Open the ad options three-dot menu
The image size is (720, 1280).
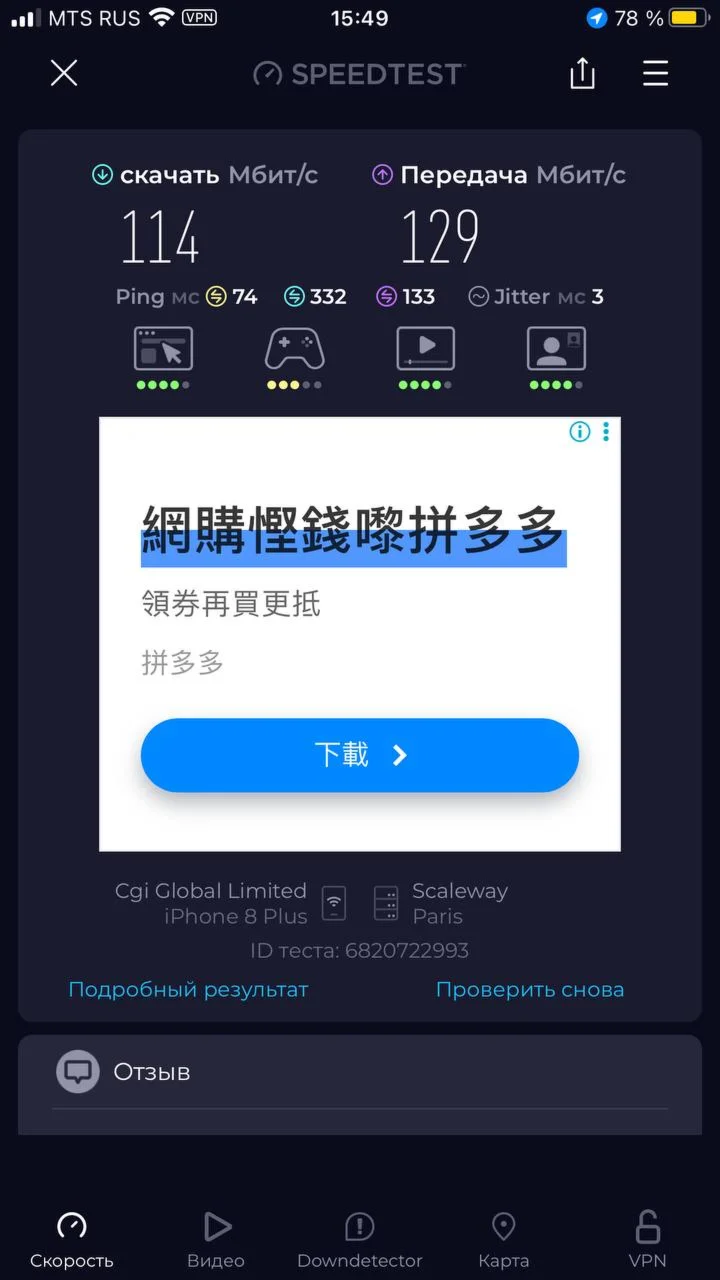pyautogui.click(x=606, y=432)
